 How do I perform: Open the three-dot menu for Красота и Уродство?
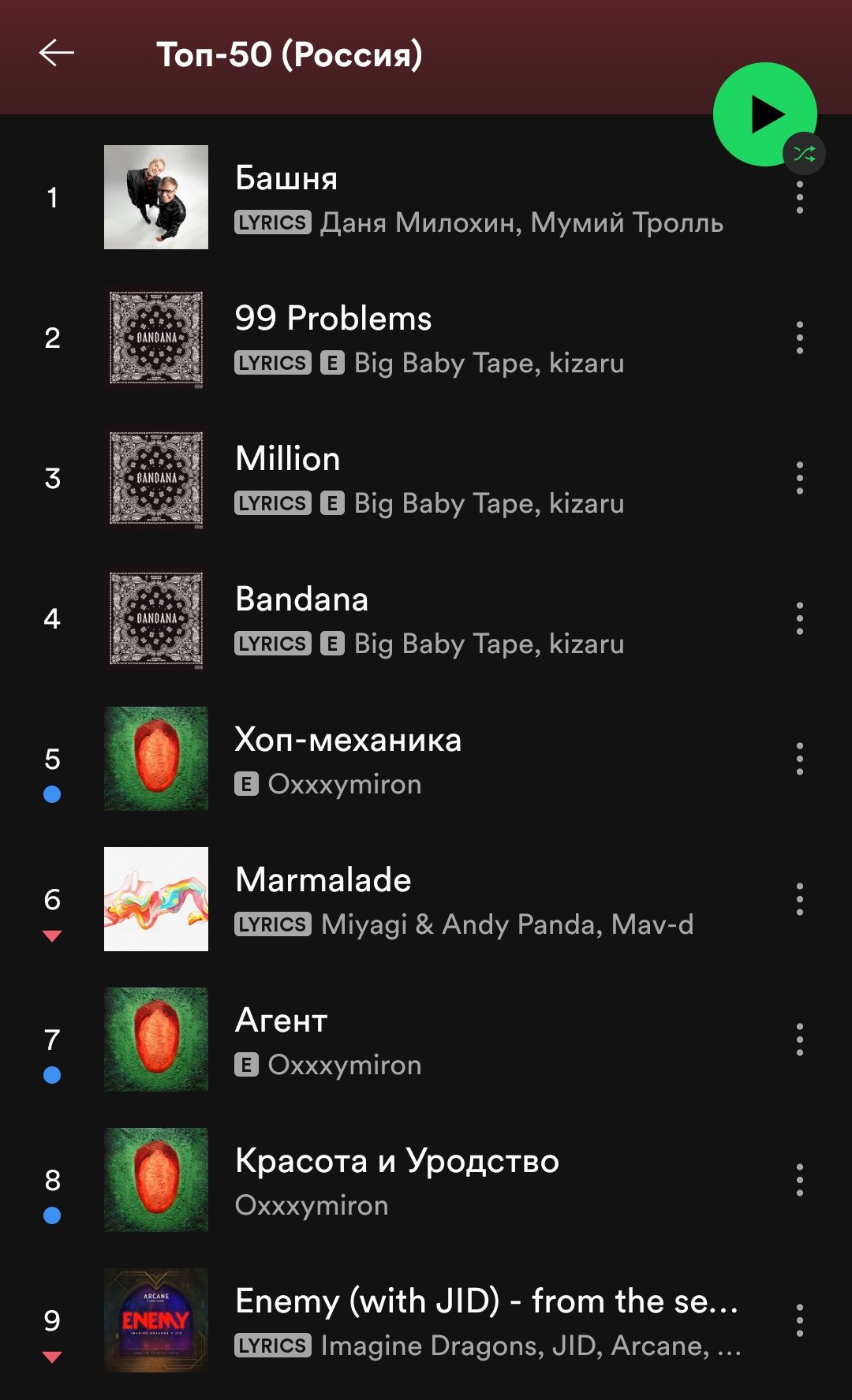(800, 1180)
